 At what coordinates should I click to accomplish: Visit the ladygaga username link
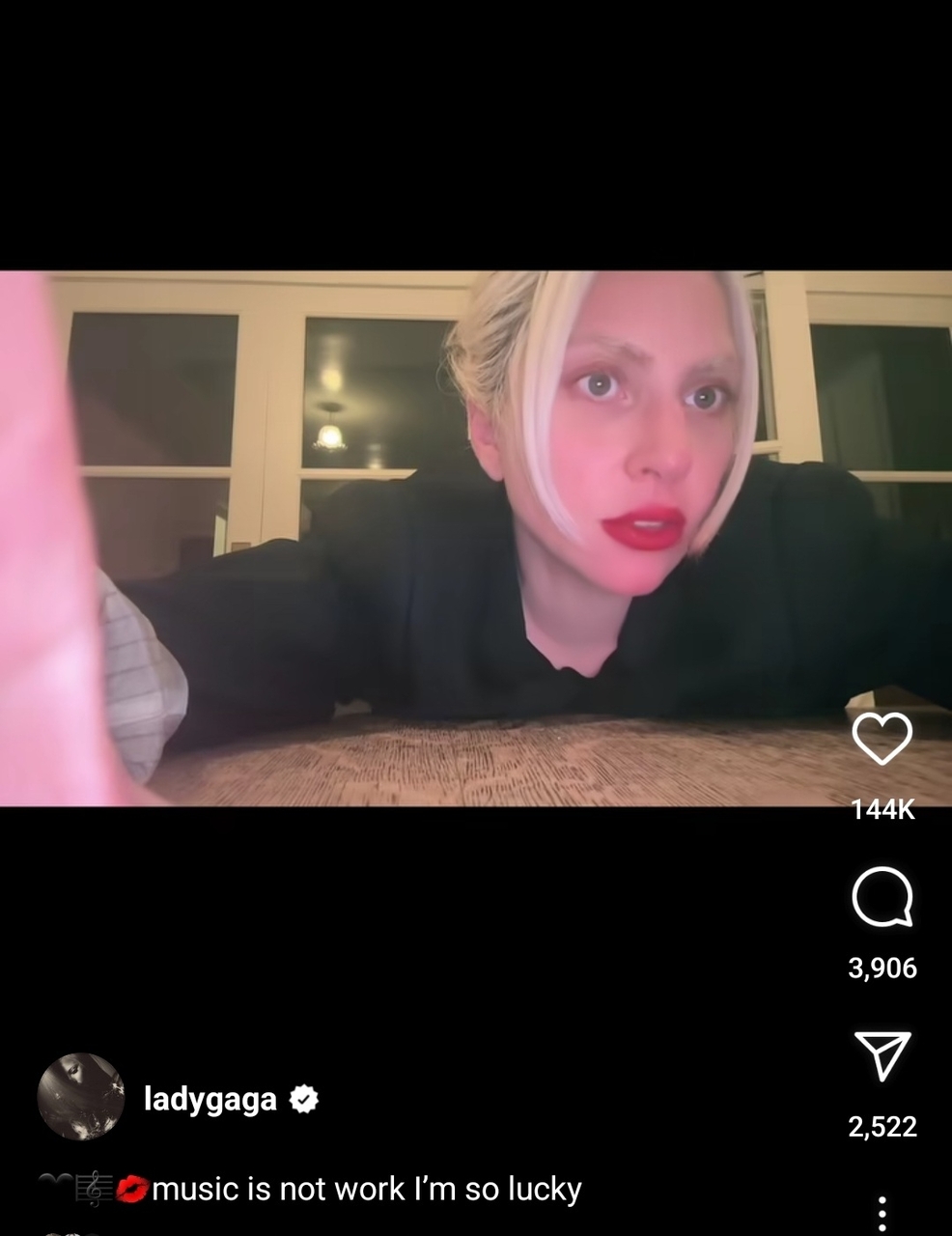(210, 1099)
